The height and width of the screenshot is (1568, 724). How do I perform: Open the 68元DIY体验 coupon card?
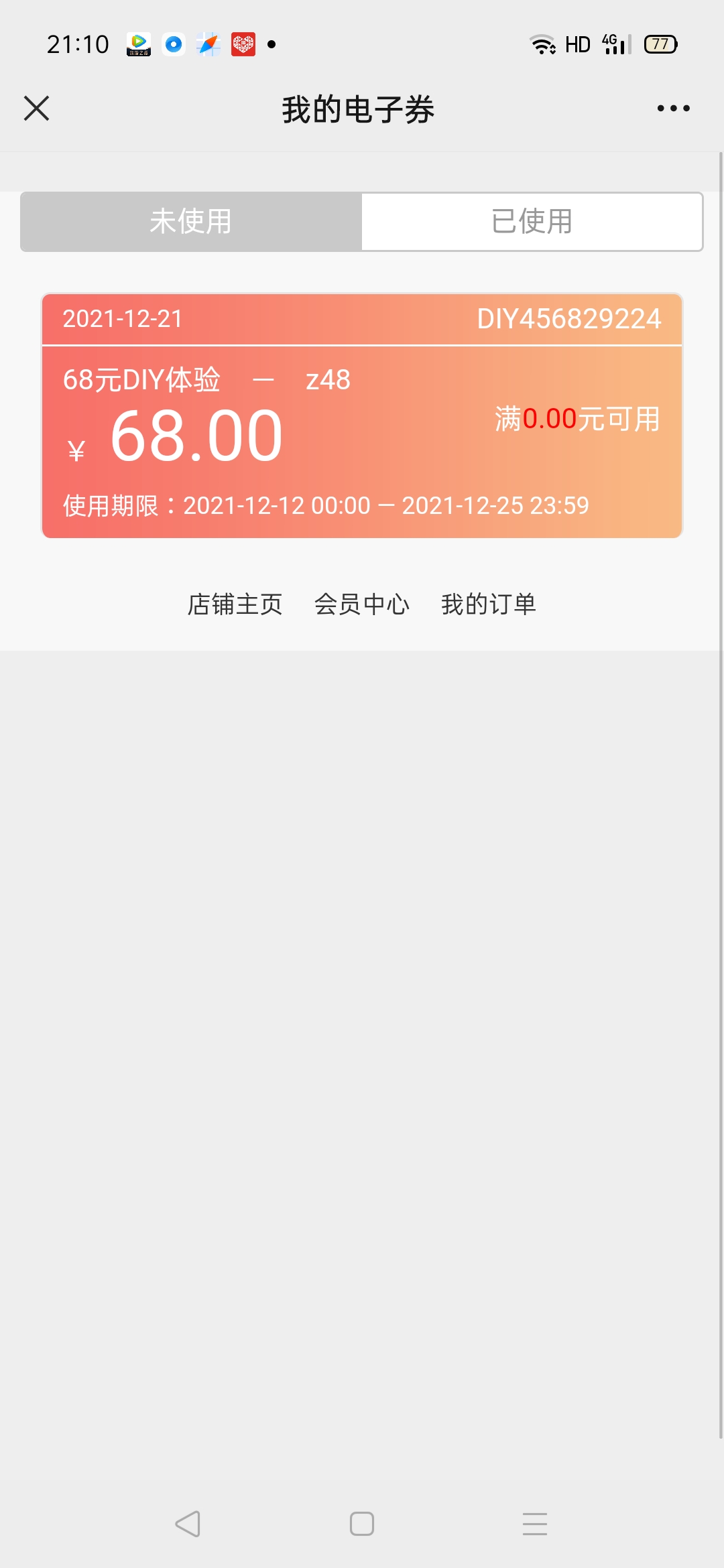(x=362, y=416)
